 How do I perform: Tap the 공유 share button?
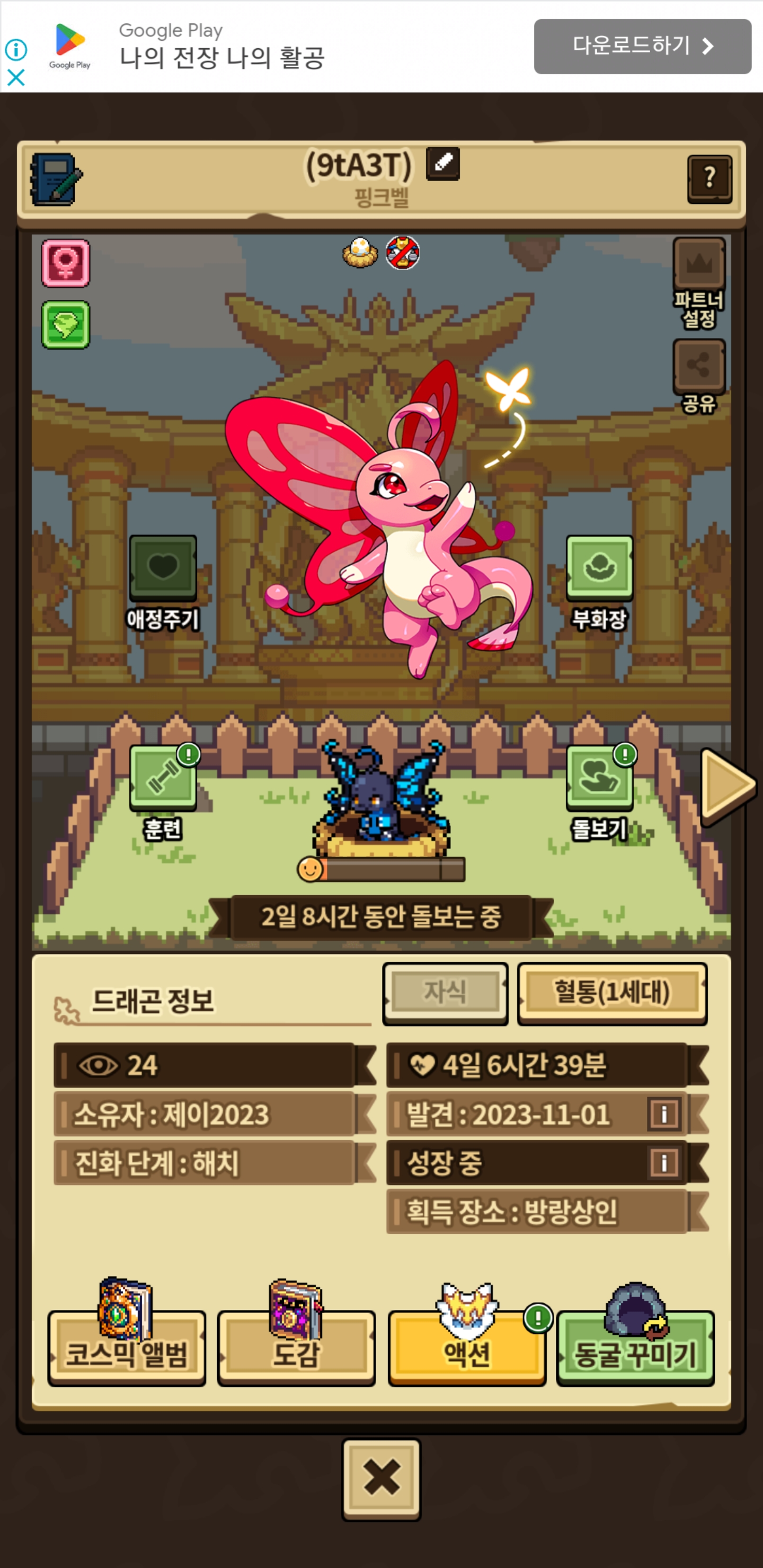[x=698, y=367]
